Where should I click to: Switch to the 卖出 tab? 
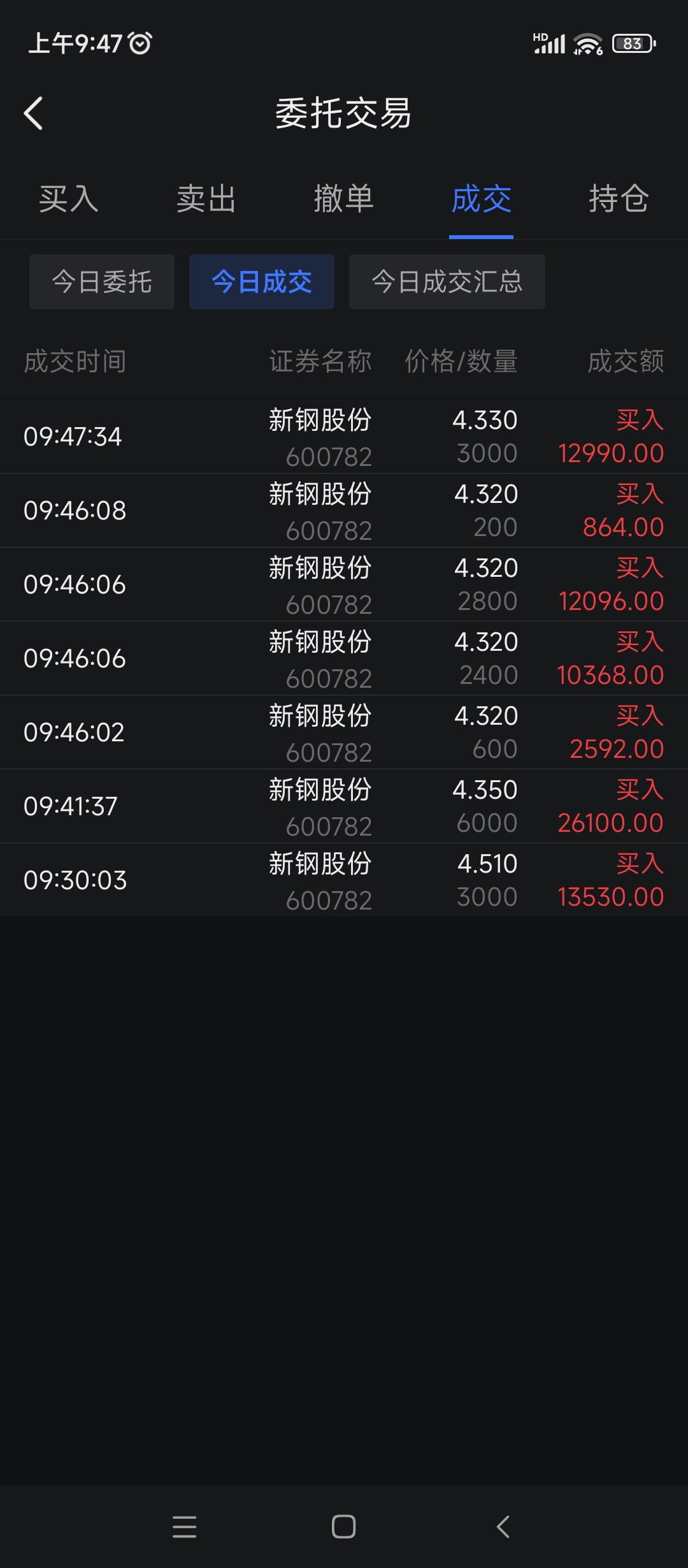pyautogui.click(x=206, y=199)
